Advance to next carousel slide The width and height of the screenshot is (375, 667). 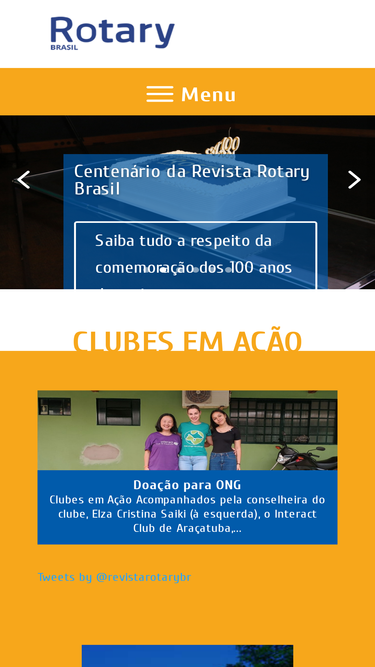pyautogui.click(x=354, y=180)
